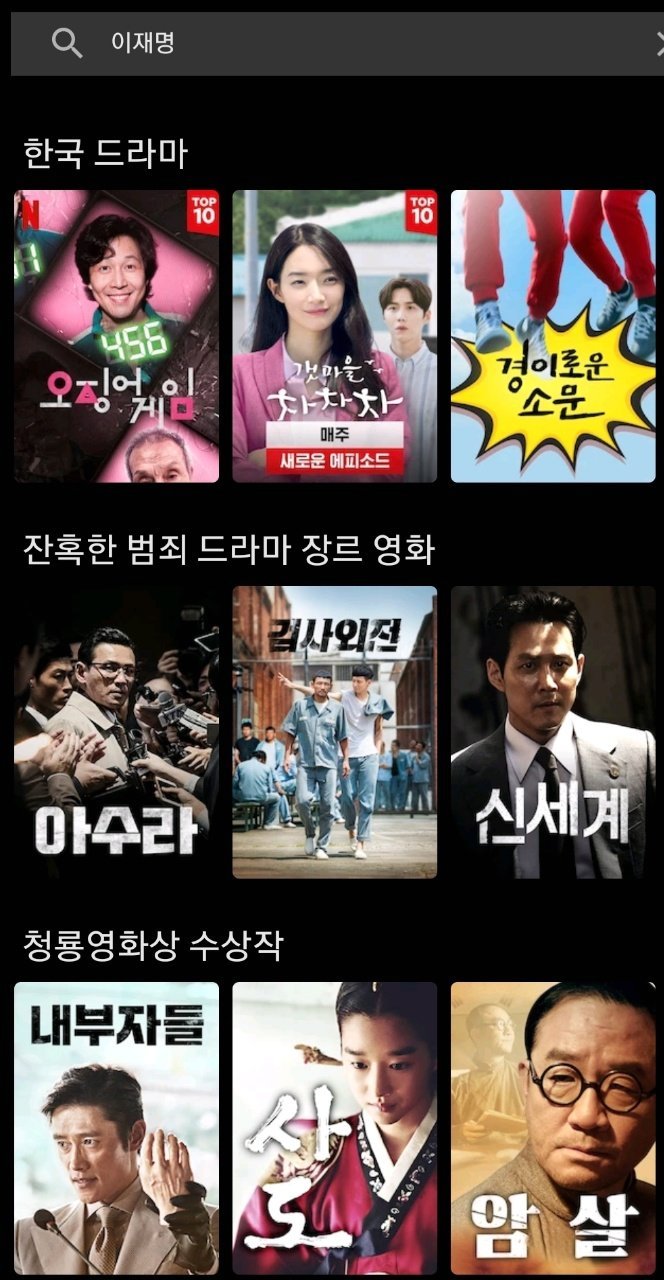Open the 갯마을 차차차 title

point(334,336)
